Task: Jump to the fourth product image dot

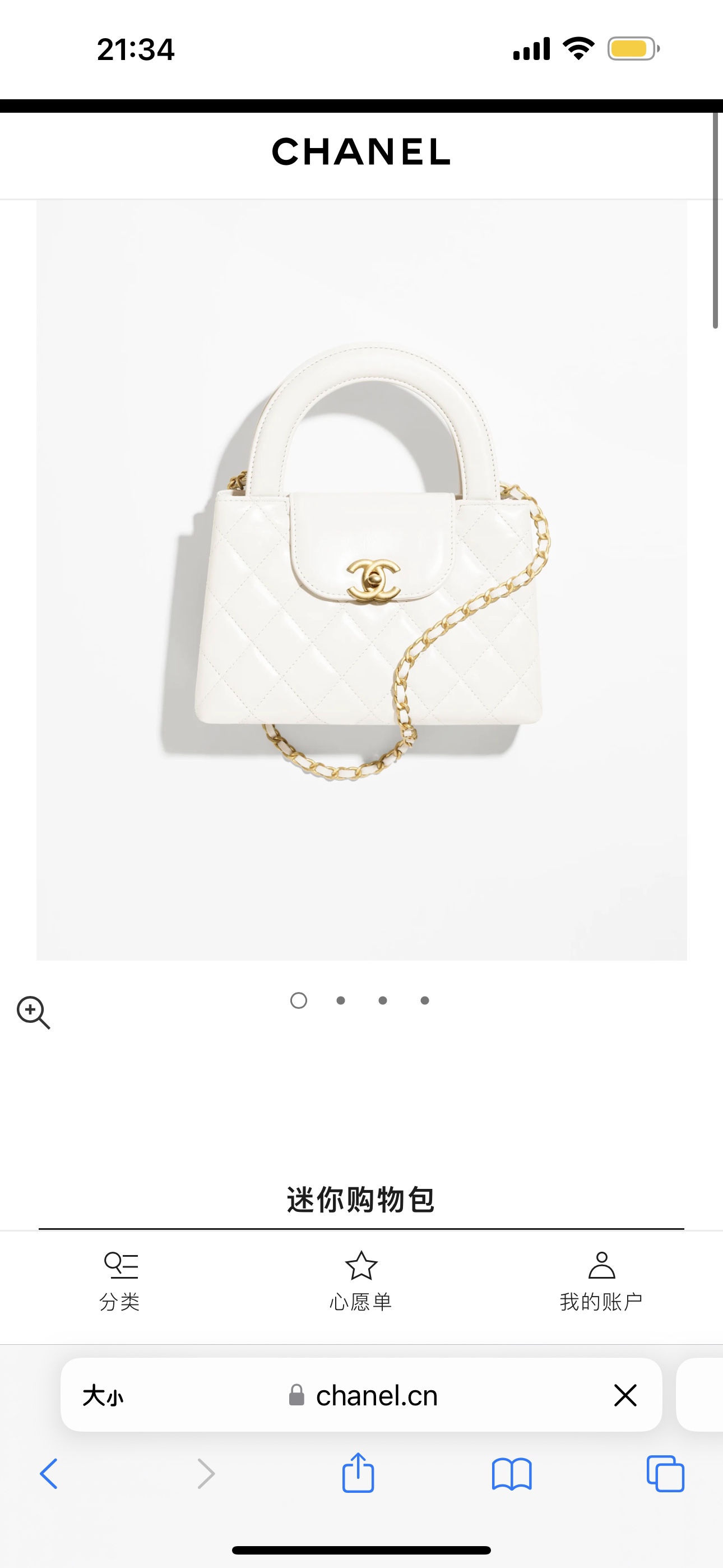Action: [425, 1000]
